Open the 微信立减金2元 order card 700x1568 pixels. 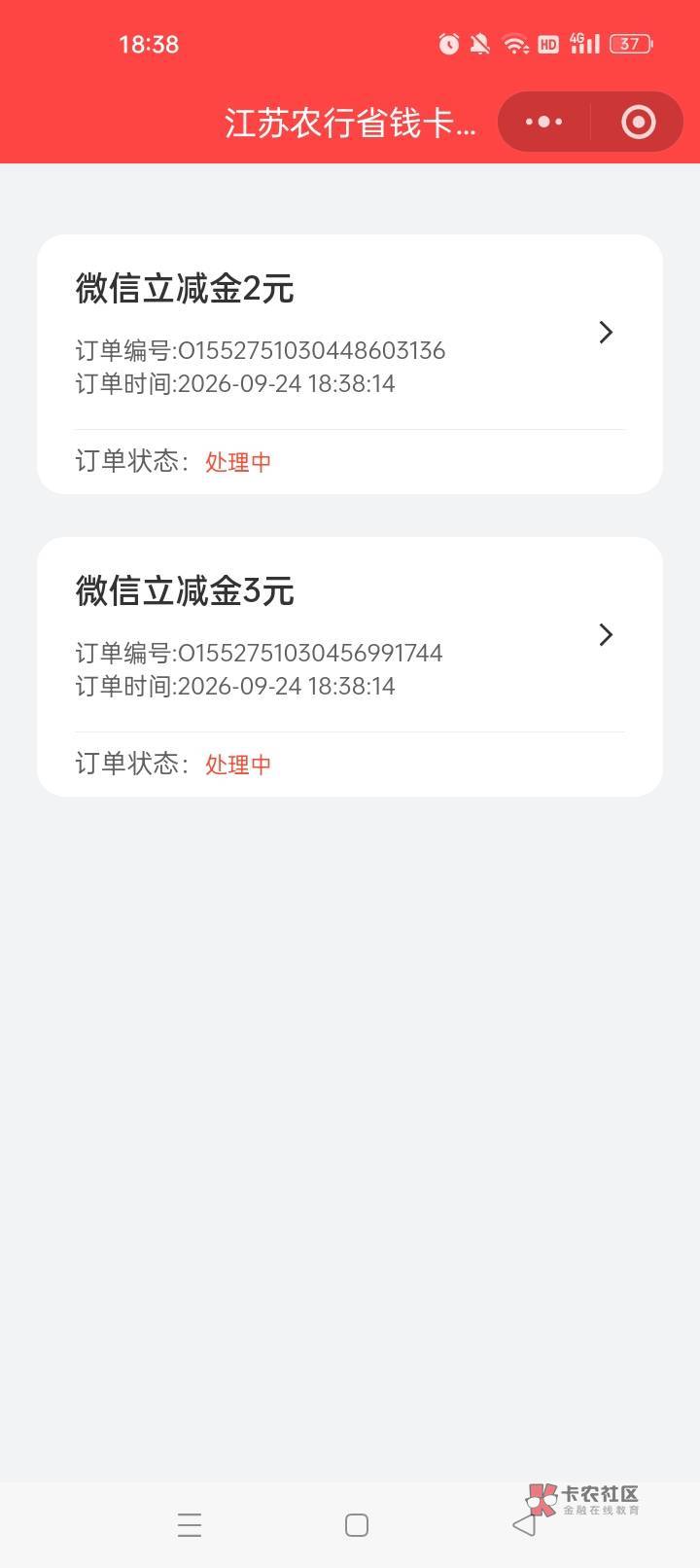[350, 364]
